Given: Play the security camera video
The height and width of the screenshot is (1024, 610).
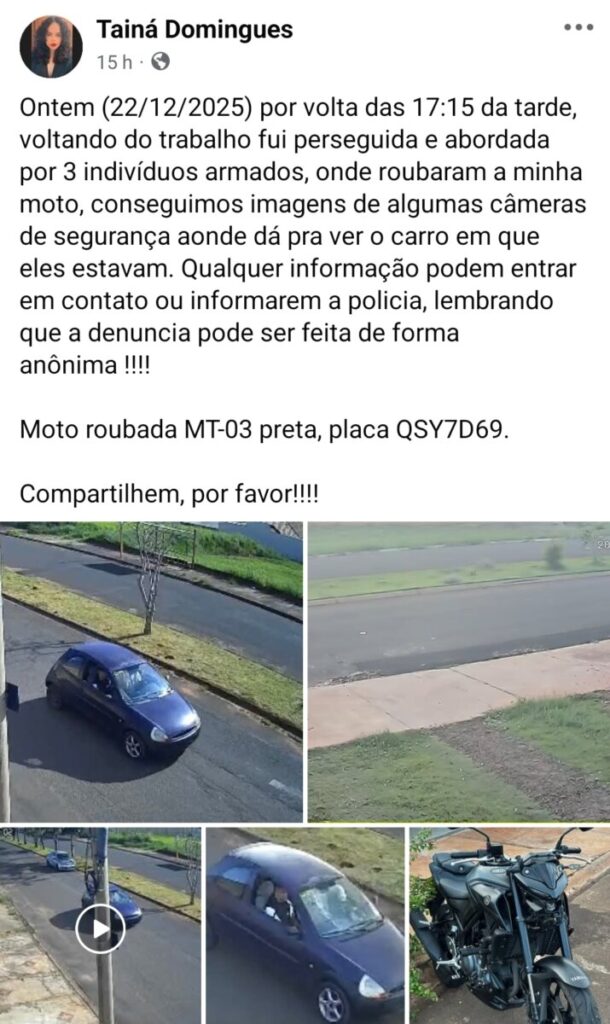Looking at the screenshot, I should (x=100, y=927).
